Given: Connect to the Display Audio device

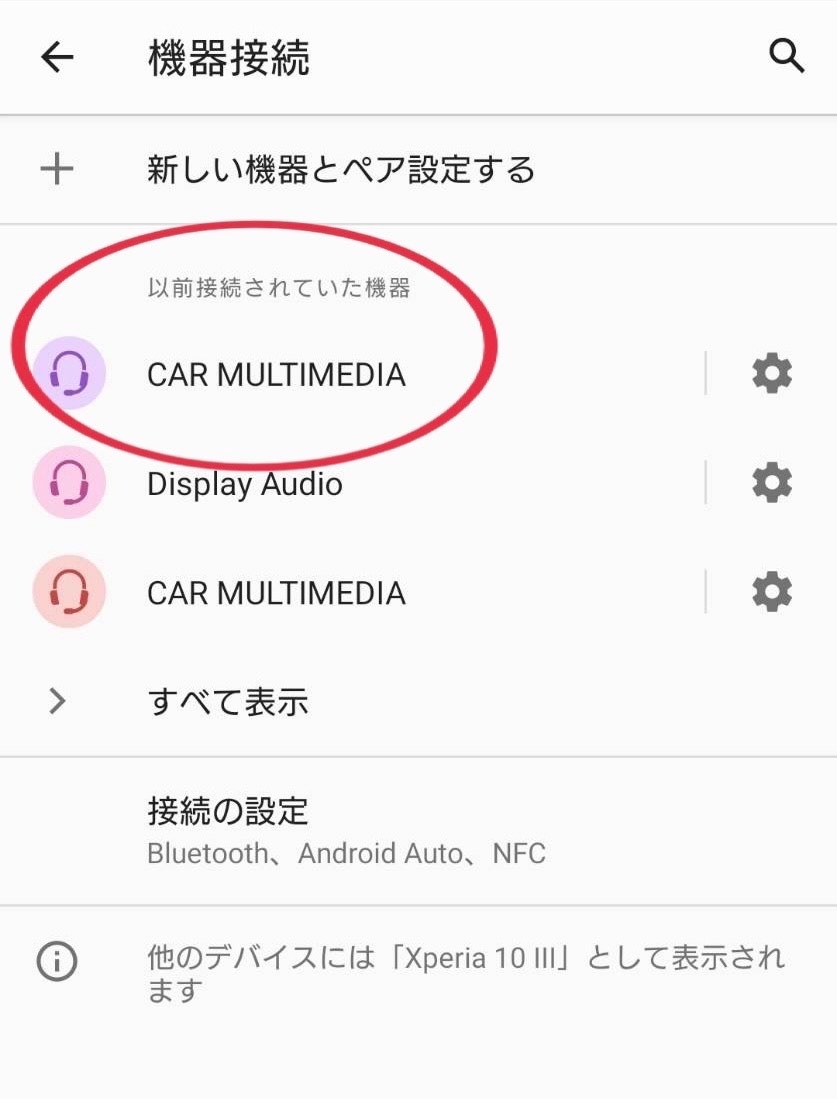Looking at the screenshot, I should 245,484.
